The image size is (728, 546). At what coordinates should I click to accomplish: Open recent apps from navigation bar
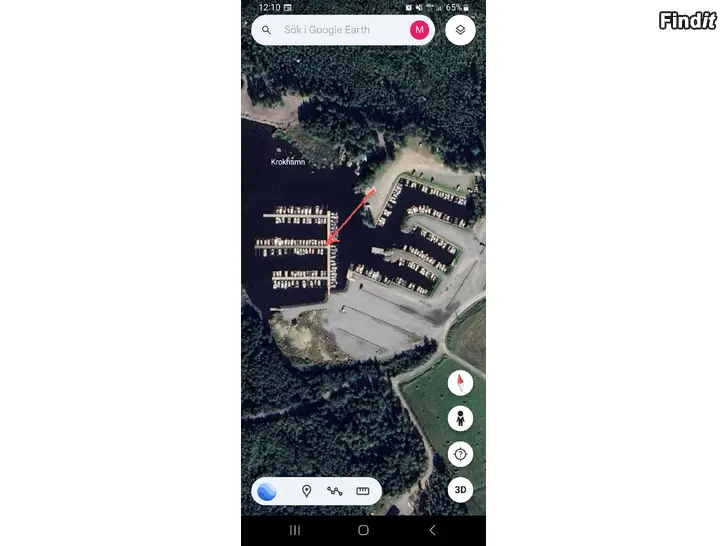[x=295, y=530]
